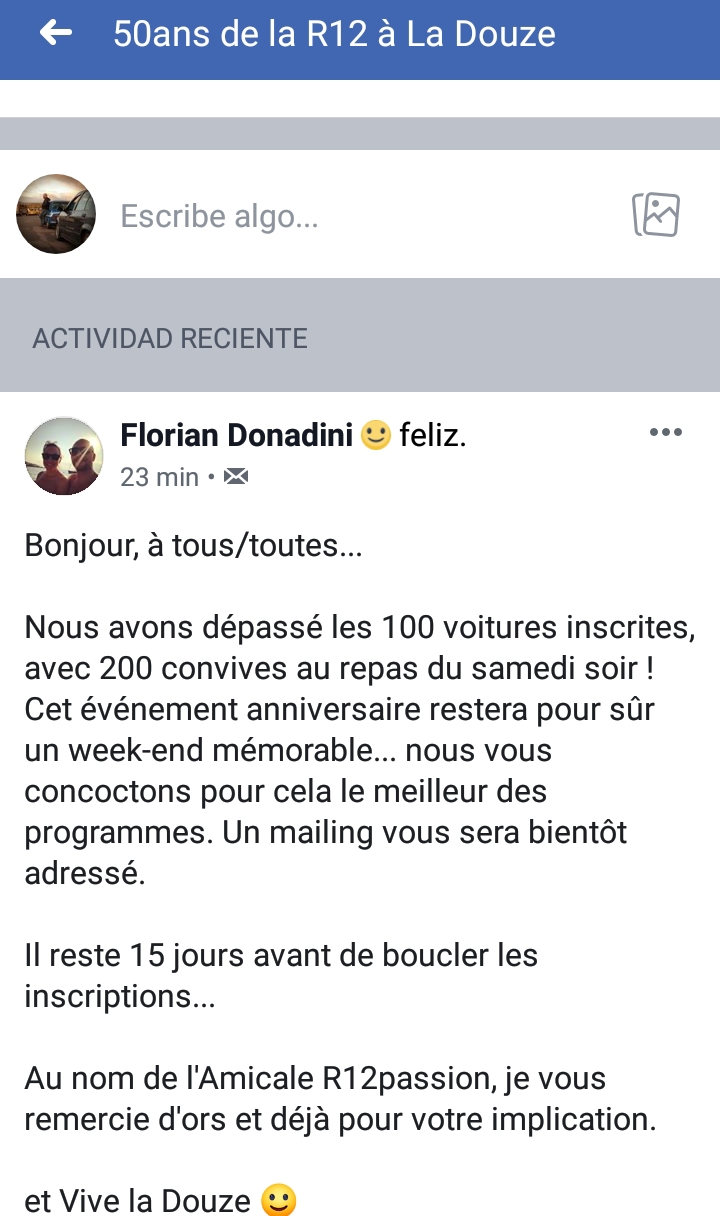Open Florian Donadini's profile
720x1216 pixels.
coord(236,436)
